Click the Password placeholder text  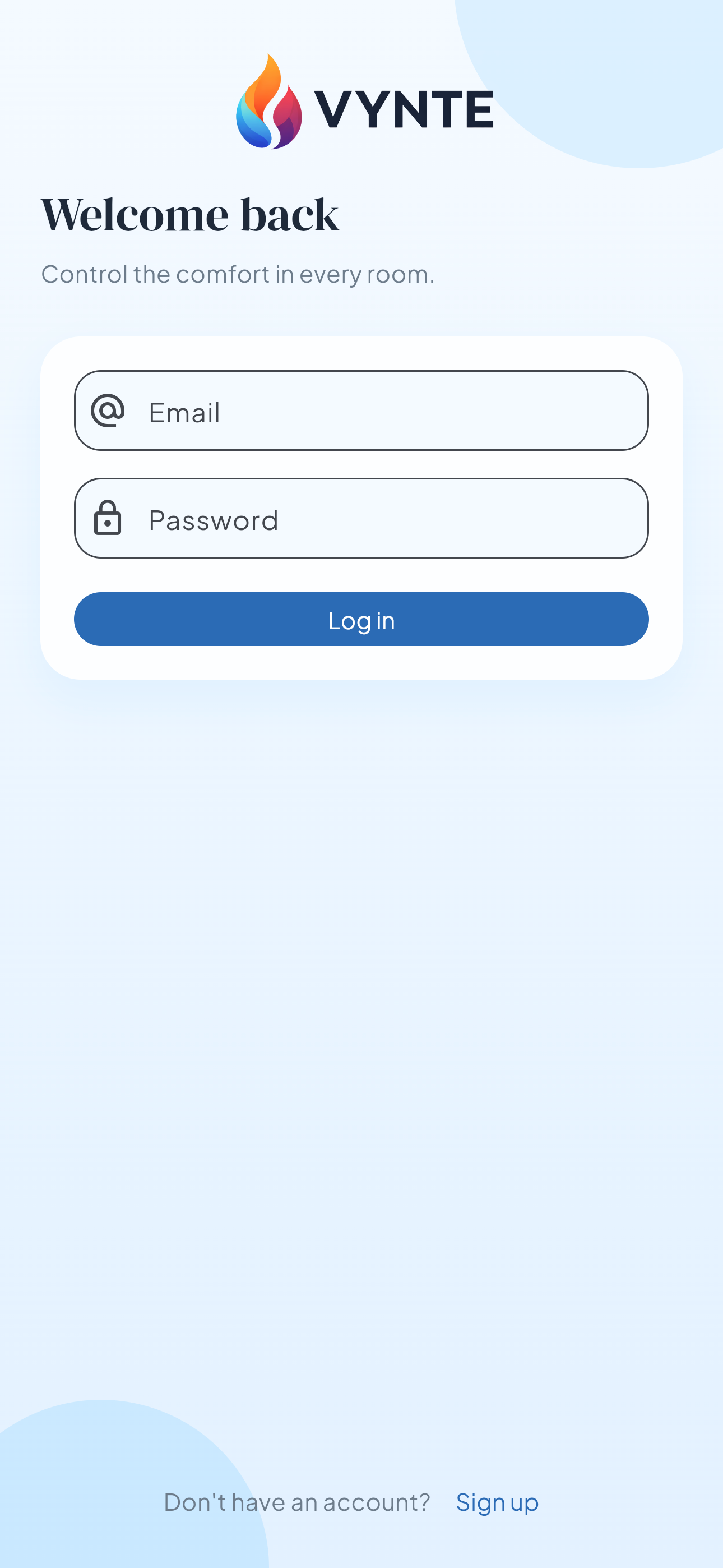214,519
